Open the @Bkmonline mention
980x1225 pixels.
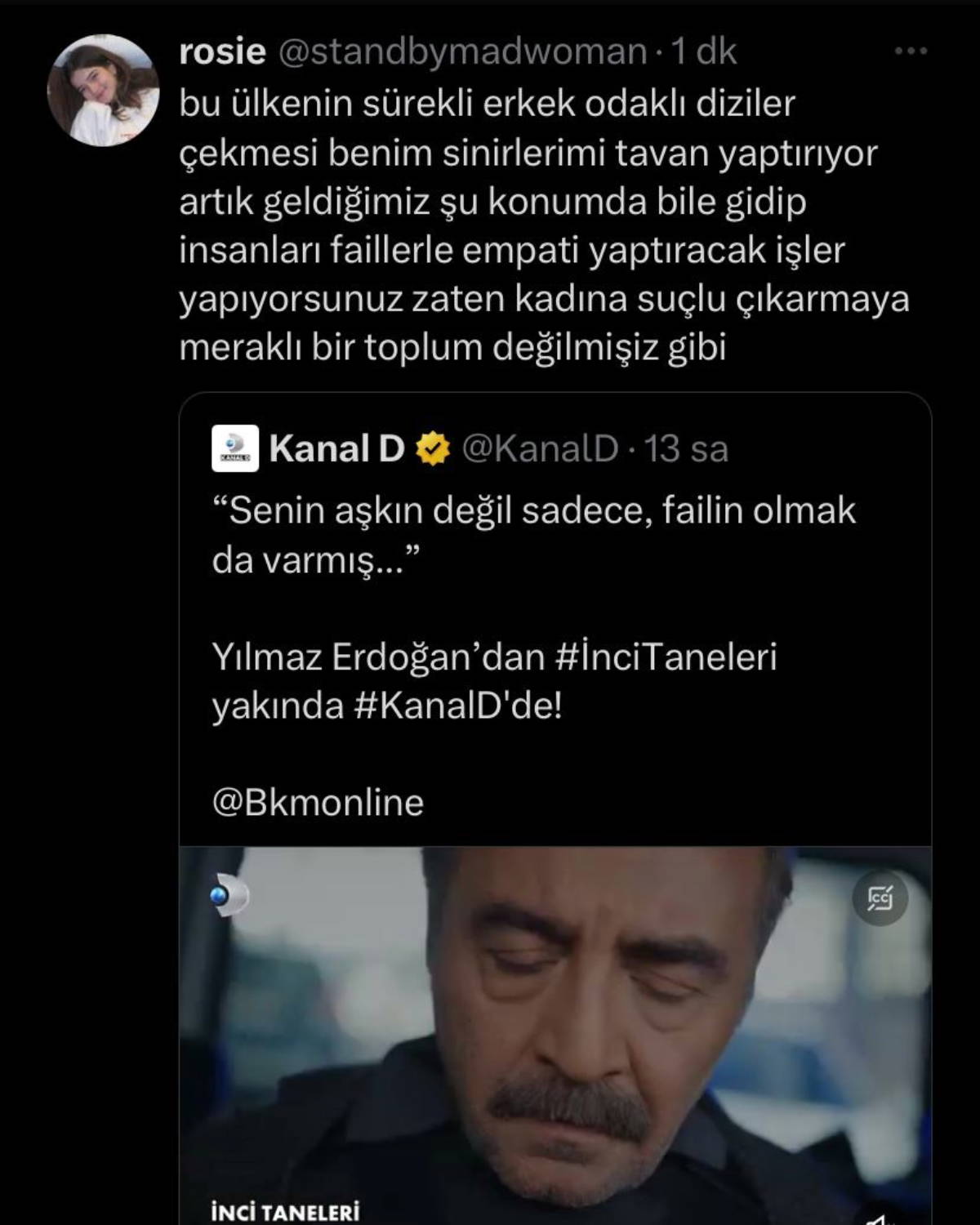click(318, 803)
